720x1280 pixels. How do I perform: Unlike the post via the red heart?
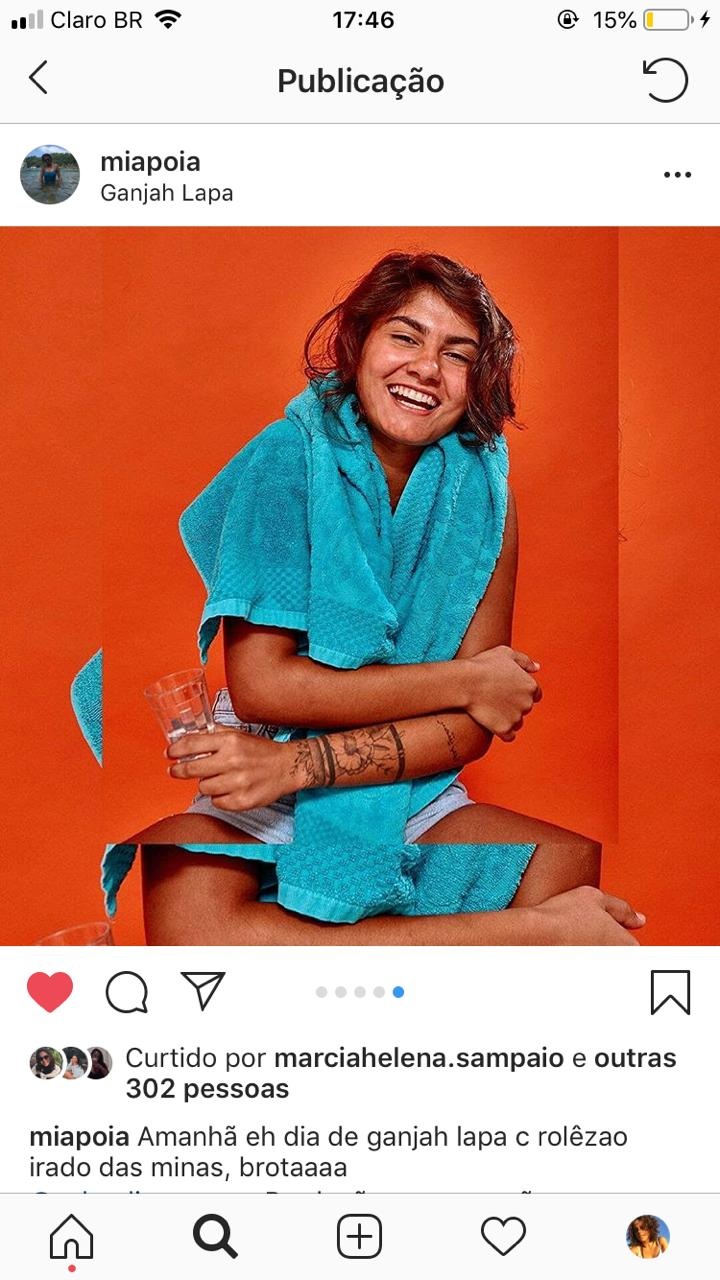pos(50,992)
